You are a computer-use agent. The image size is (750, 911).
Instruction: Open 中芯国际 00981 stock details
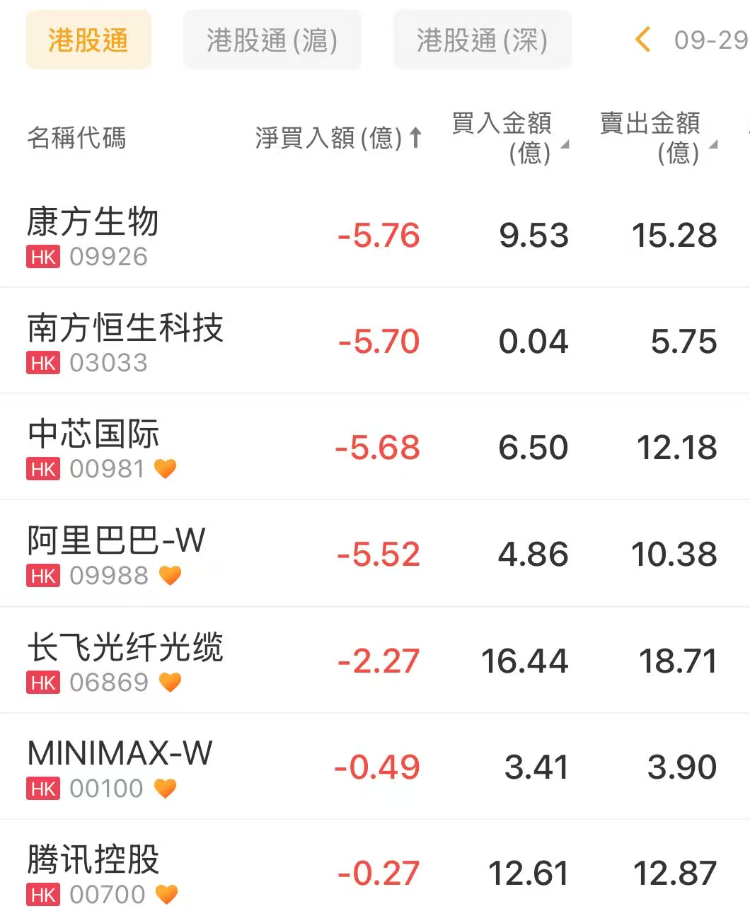point(375,447)
